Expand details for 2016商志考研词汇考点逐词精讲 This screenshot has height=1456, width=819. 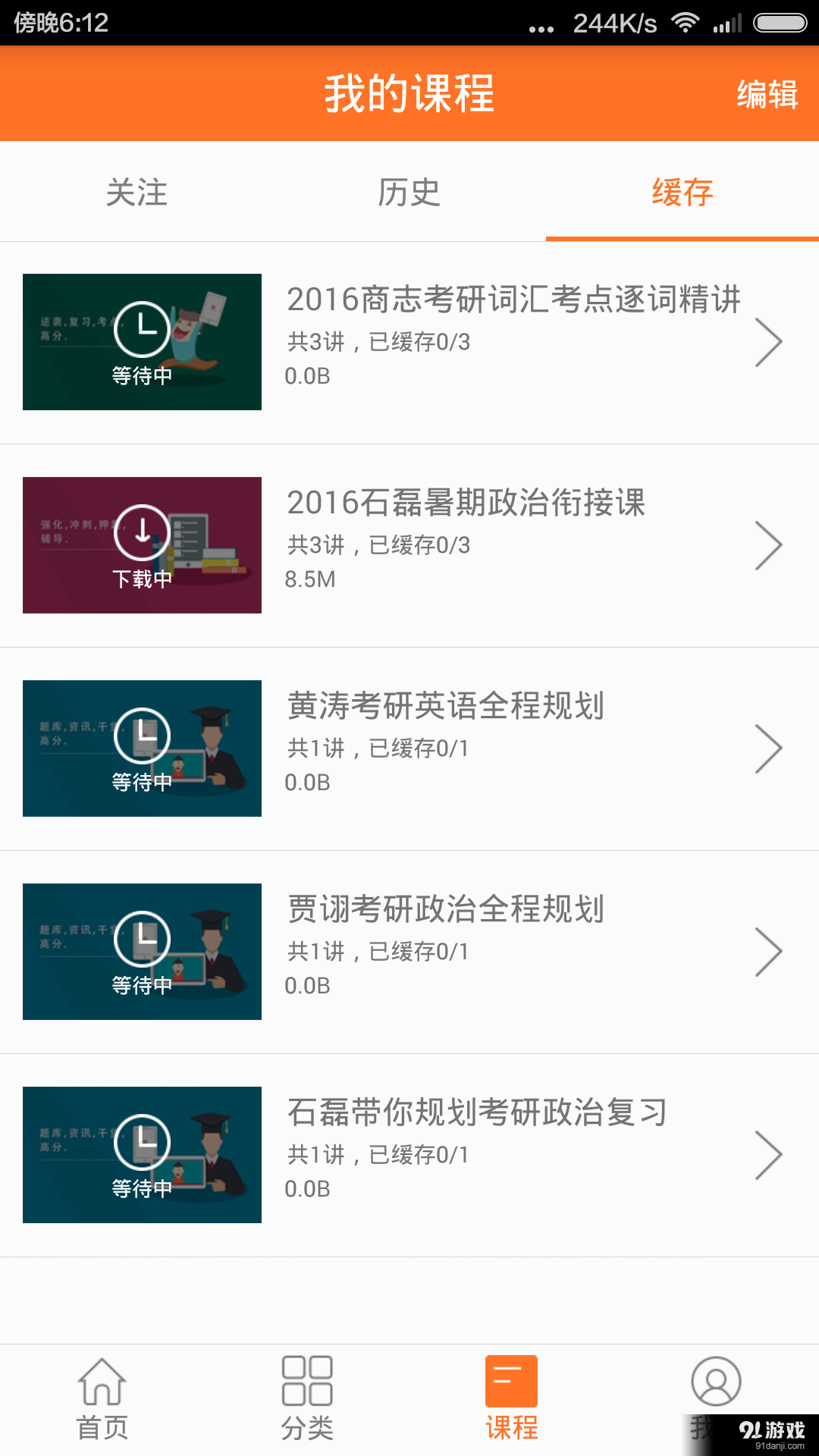pyautogui.click(x=770, y=342)
